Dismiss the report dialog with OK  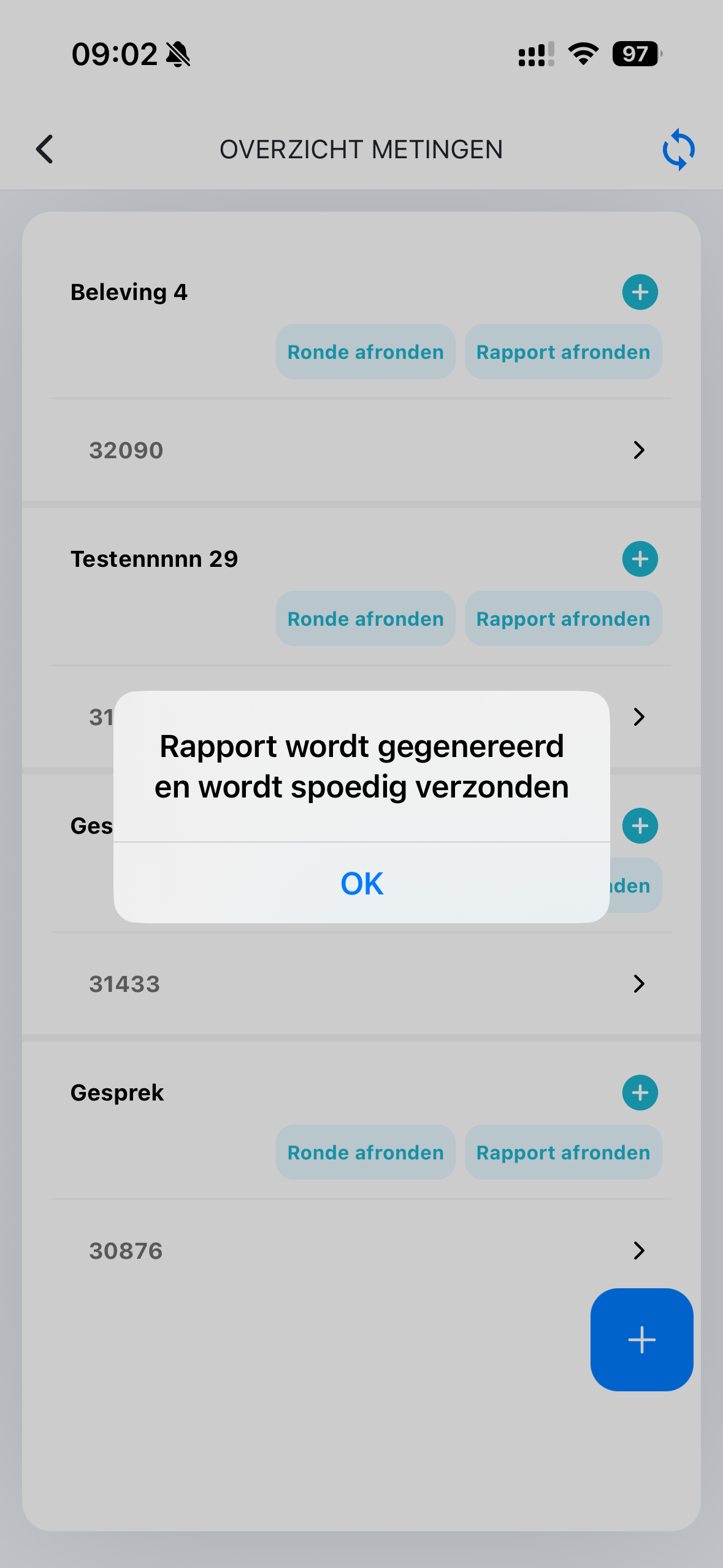(361, 884)
